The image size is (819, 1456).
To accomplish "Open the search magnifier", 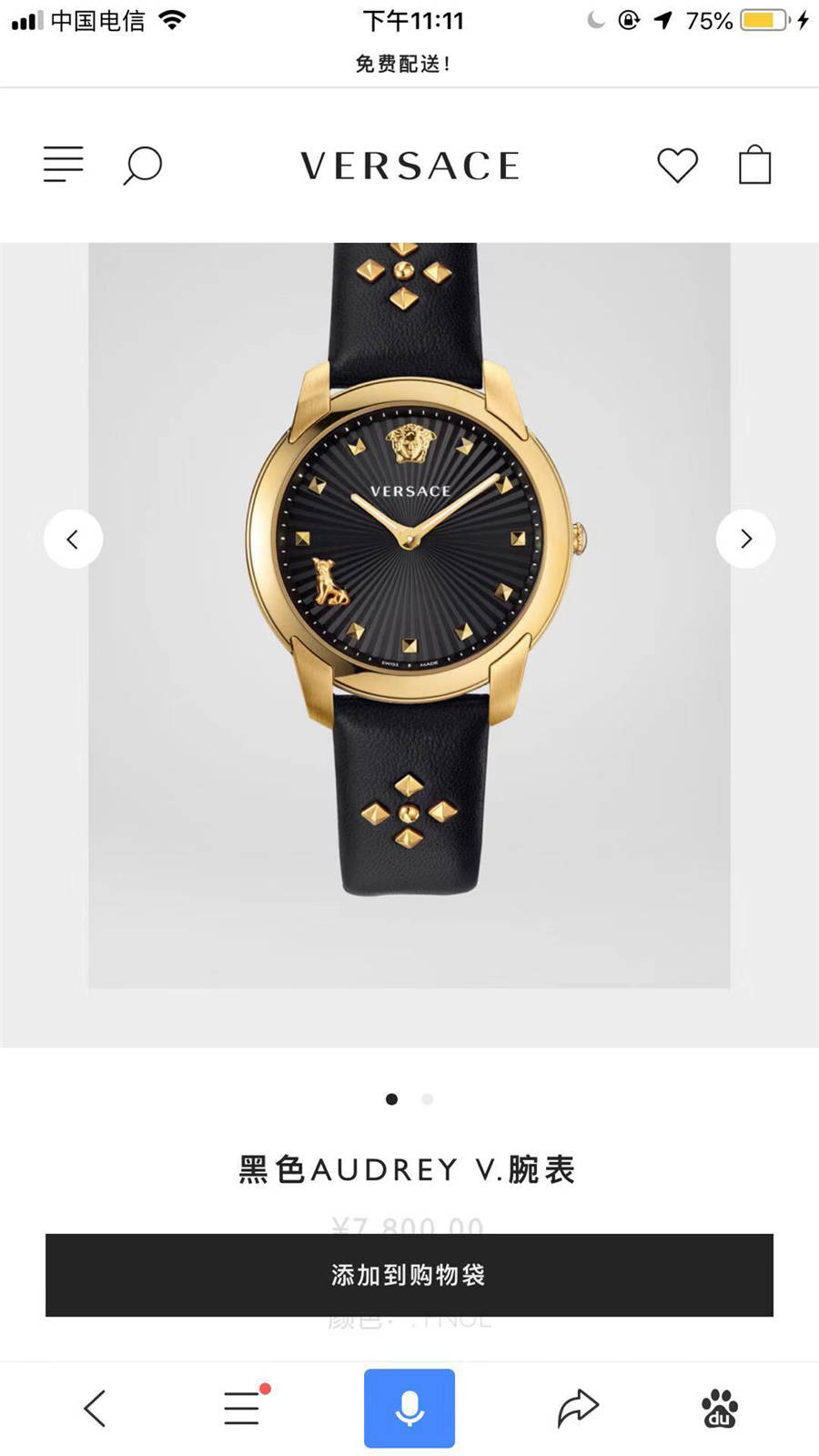I will coord(142,166).
